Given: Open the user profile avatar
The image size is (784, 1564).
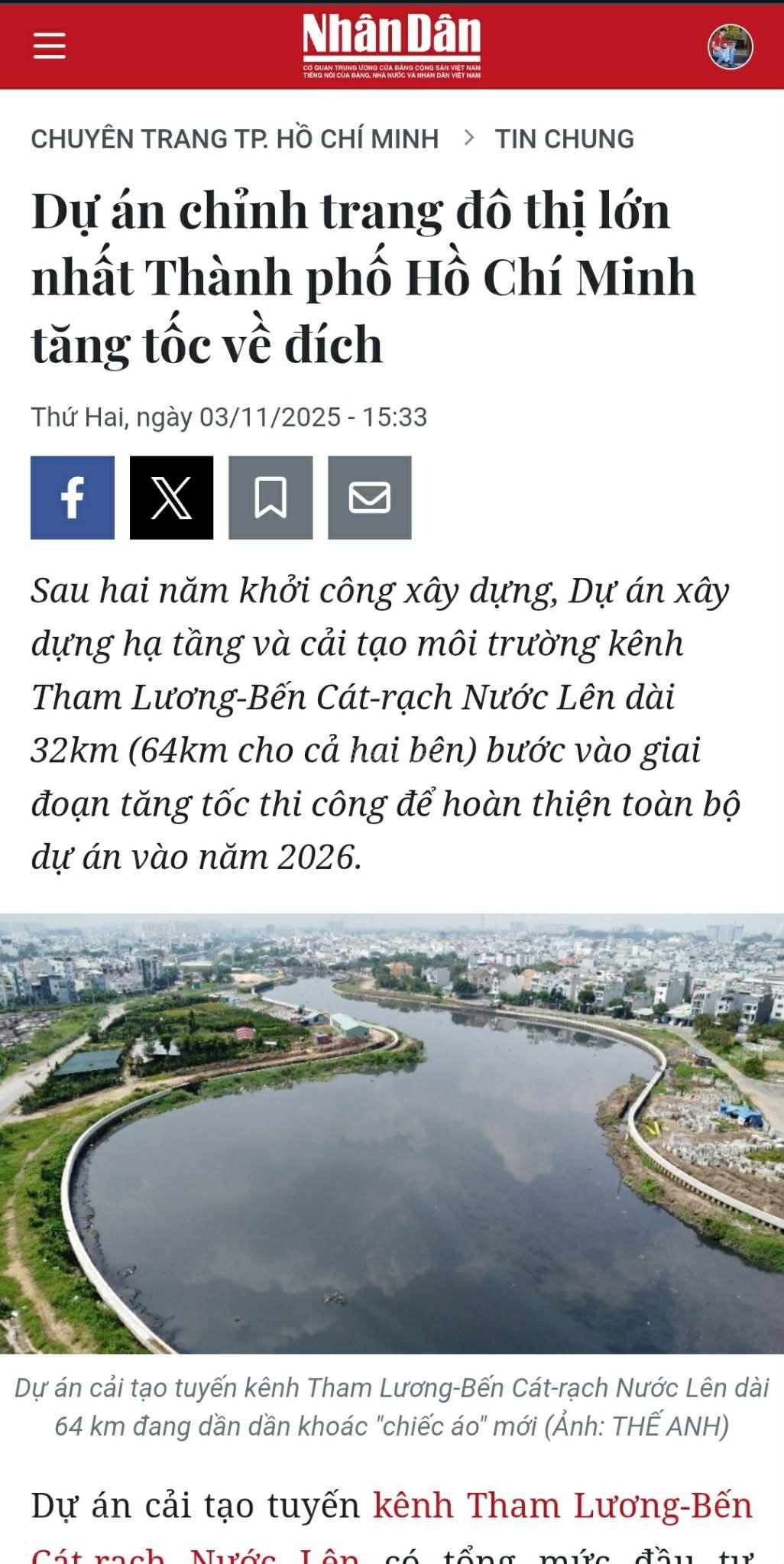Looking at the screenshot, I should point(730,47).
